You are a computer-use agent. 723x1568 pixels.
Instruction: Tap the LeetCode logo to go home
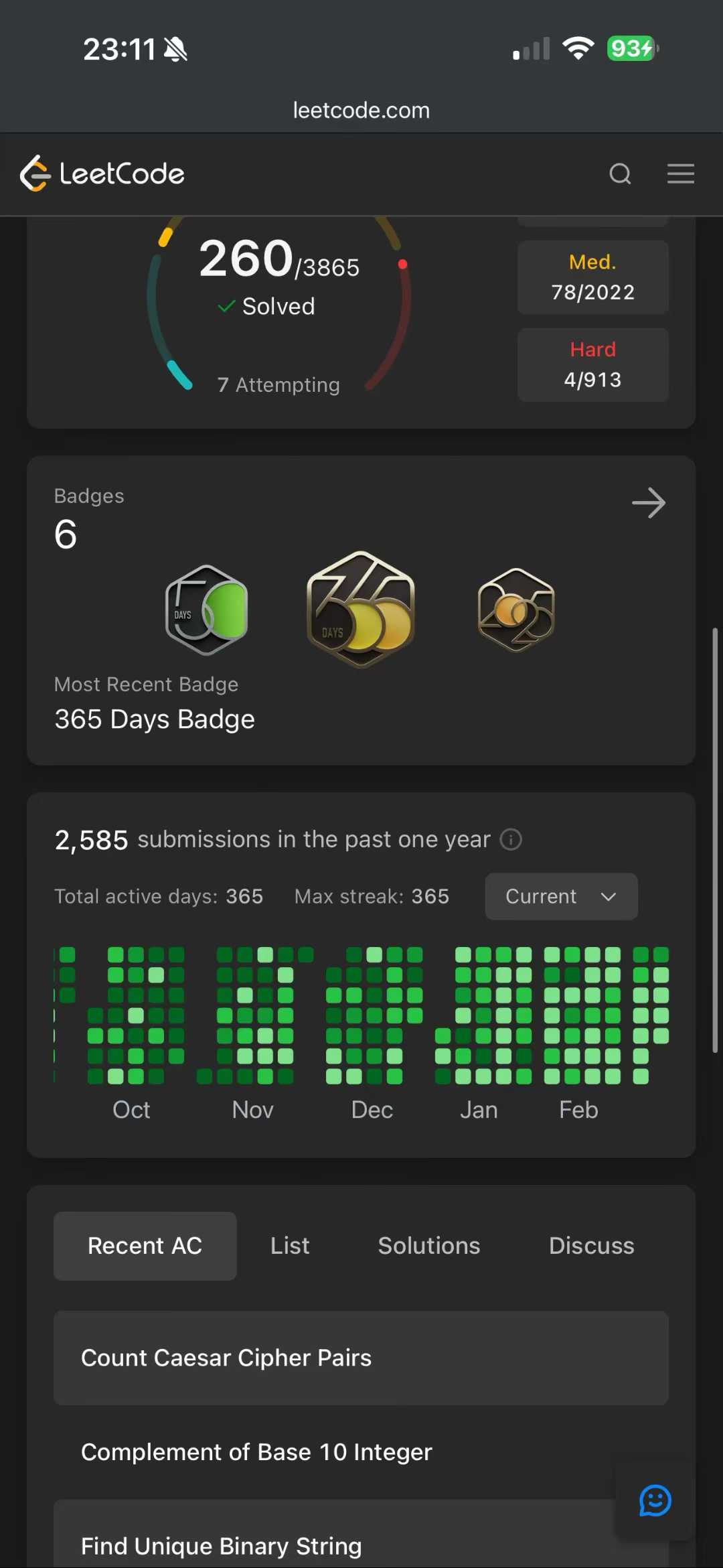click(x=102, y=174)
